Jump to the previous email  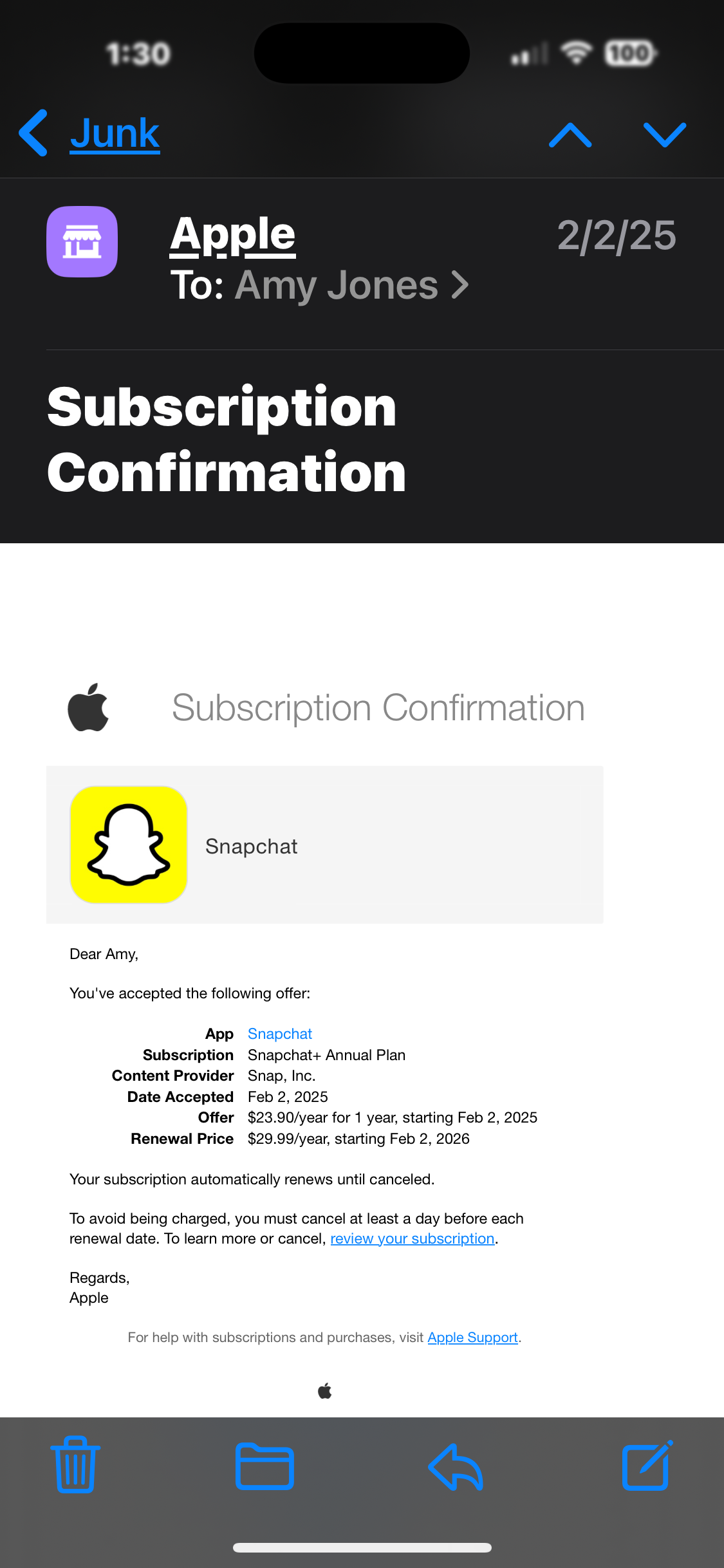[x=570, y=135]
